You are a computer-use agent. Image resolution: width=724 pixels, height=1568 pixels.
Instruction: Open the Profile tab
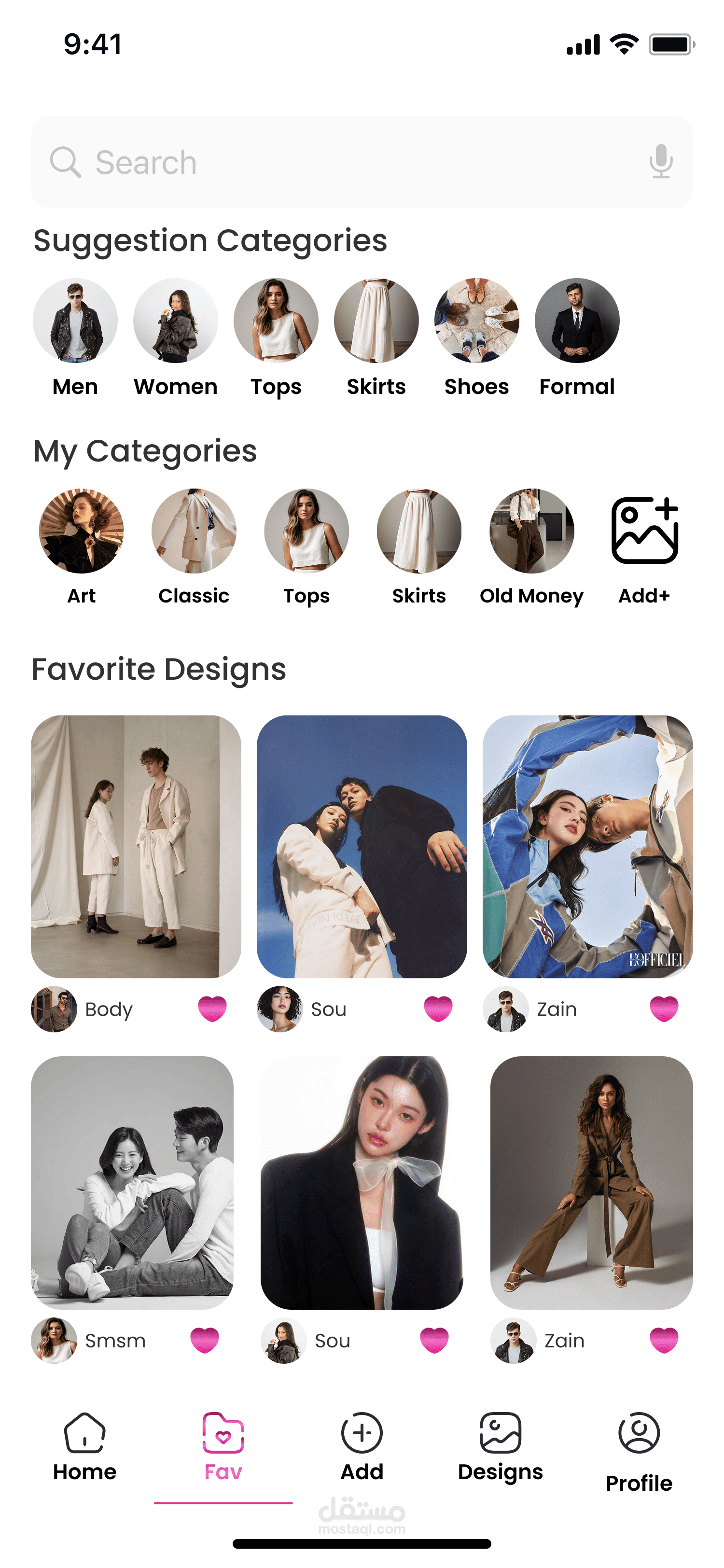639,1452
